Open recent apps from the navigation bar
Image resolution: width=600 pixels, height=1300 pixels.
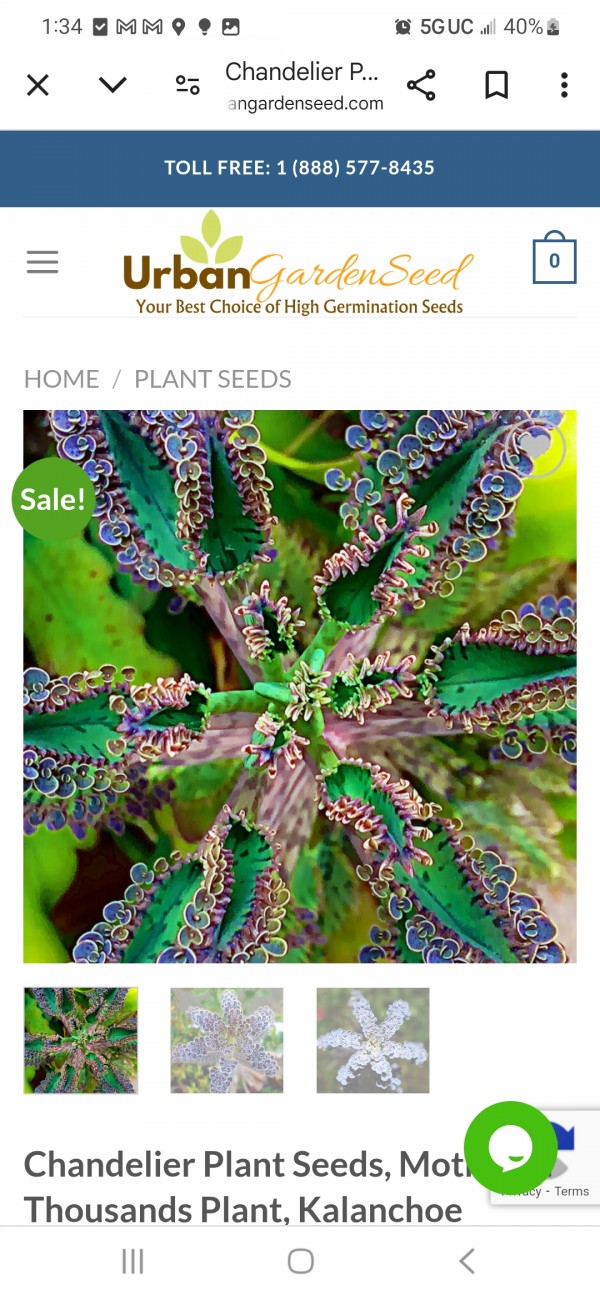click(133, 1261)
